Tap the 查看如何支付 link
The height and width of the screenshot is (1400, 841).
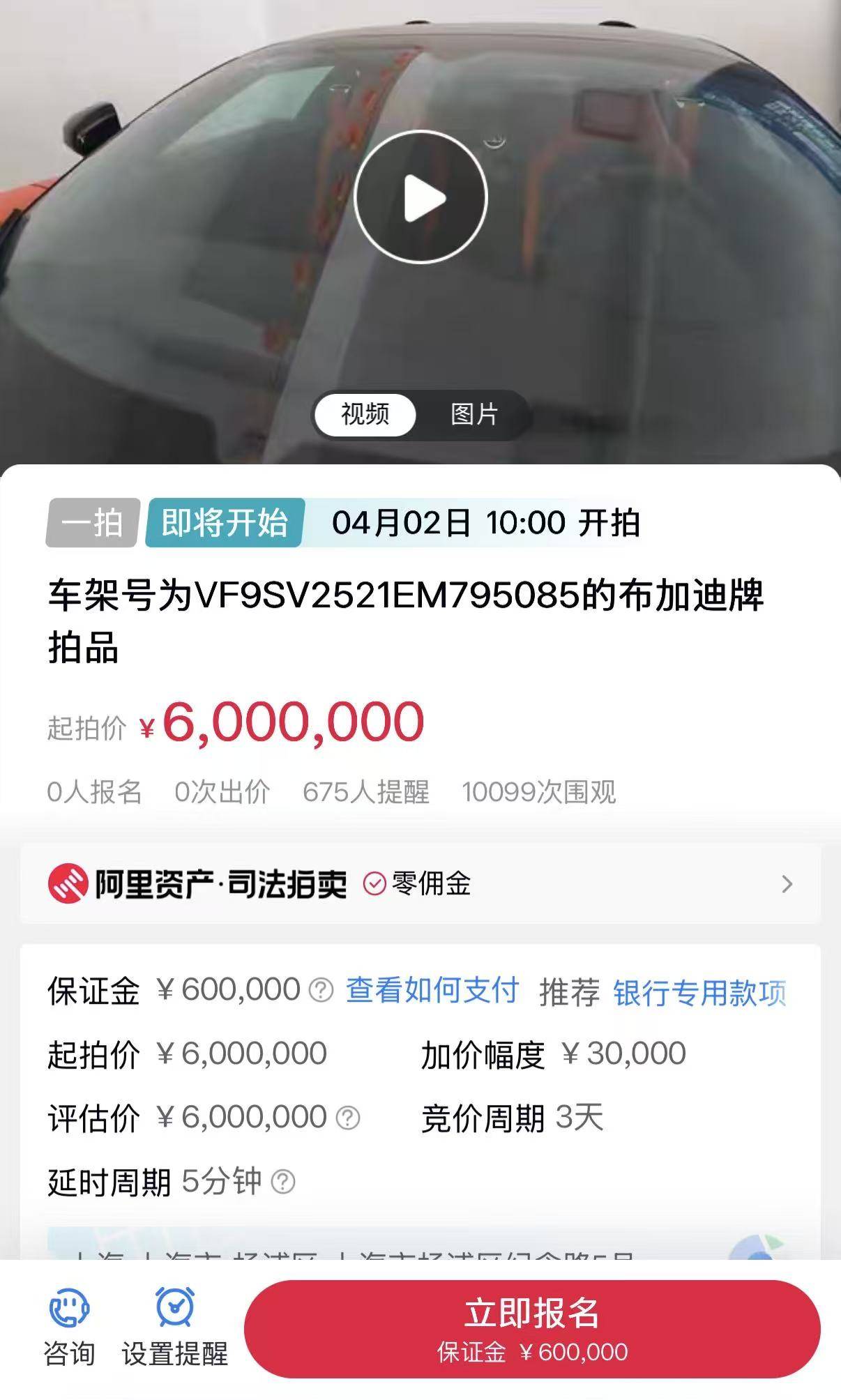[x=432, y=990]
